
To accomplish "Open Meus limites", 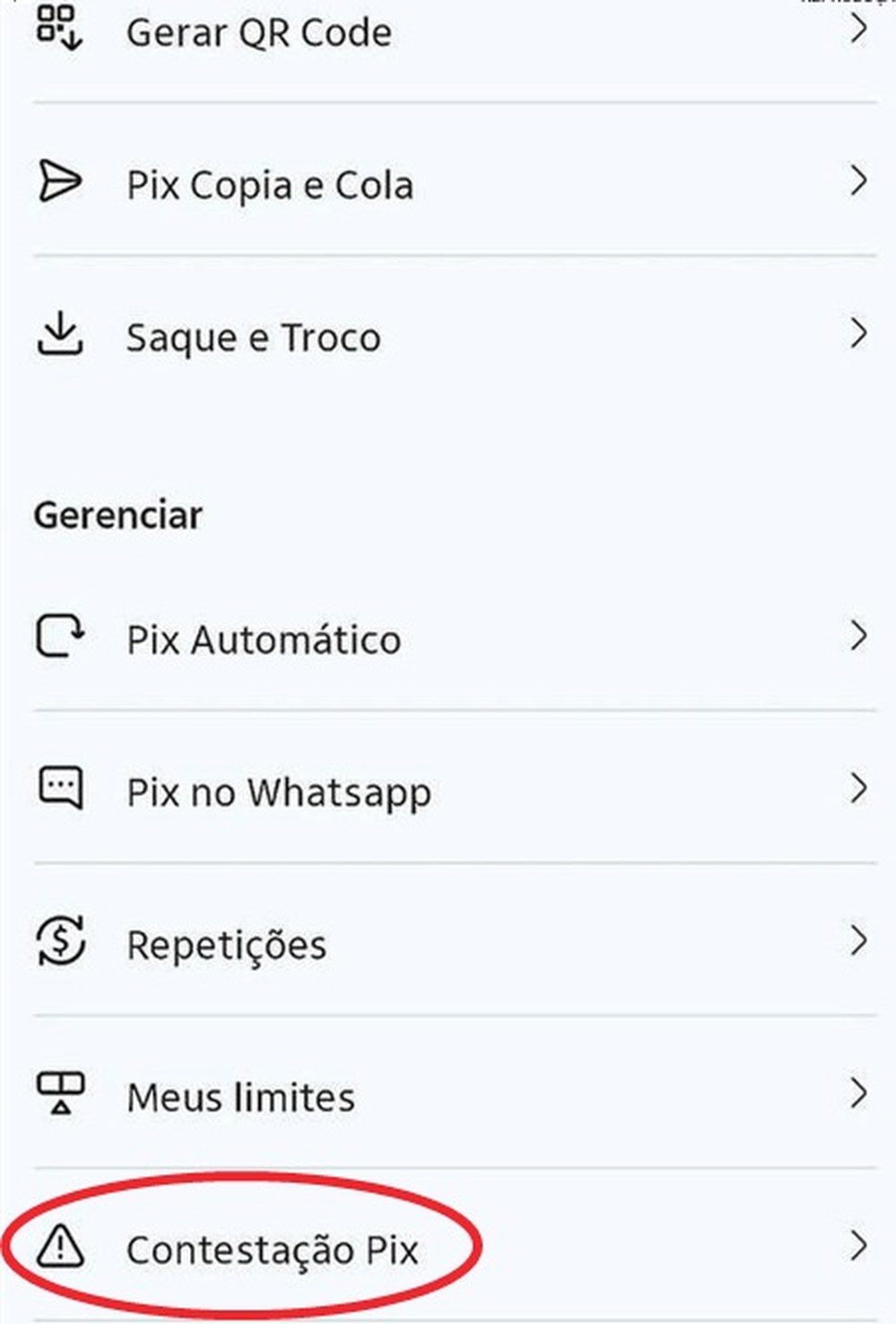I will click(240, 1097).
